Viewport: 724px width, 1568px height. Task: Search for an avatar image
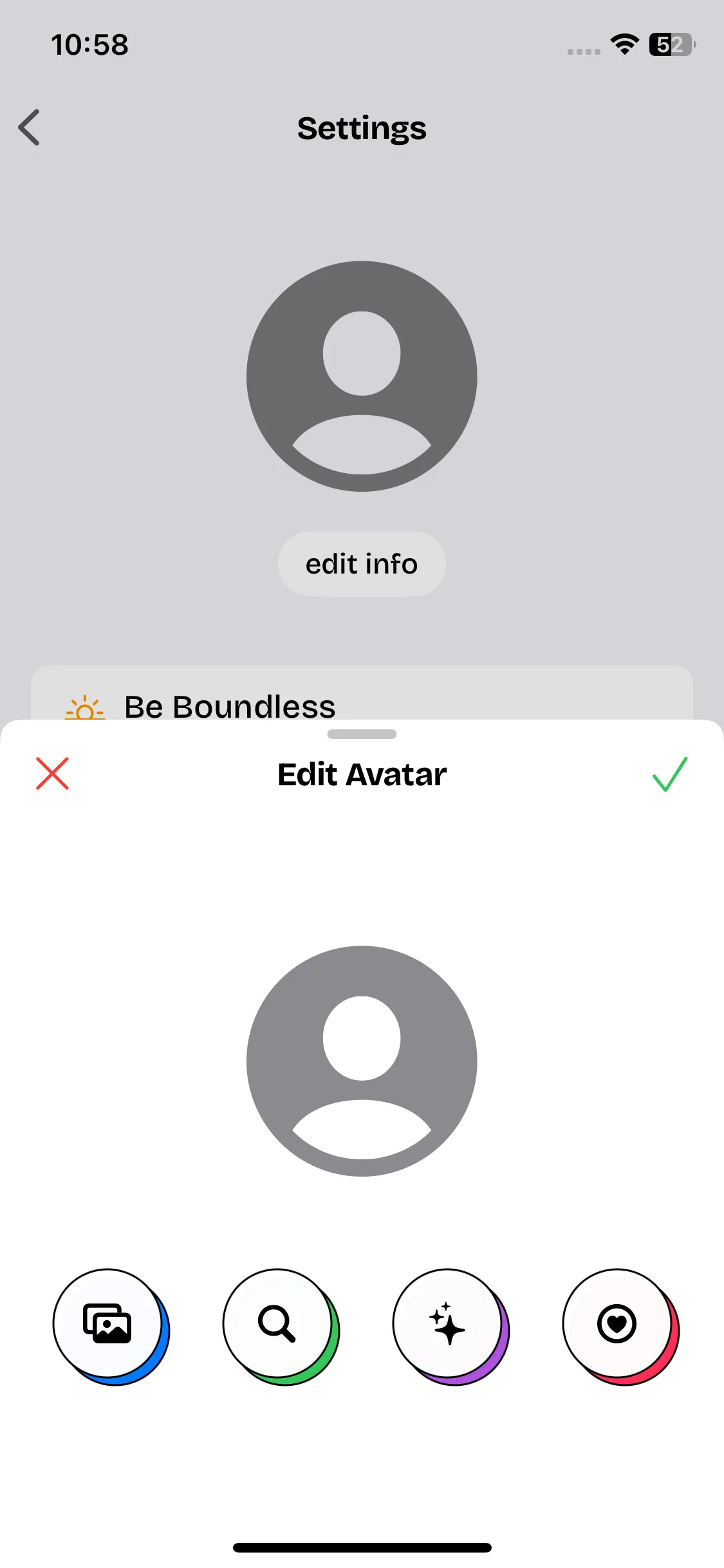click(x=277, y=1323)
